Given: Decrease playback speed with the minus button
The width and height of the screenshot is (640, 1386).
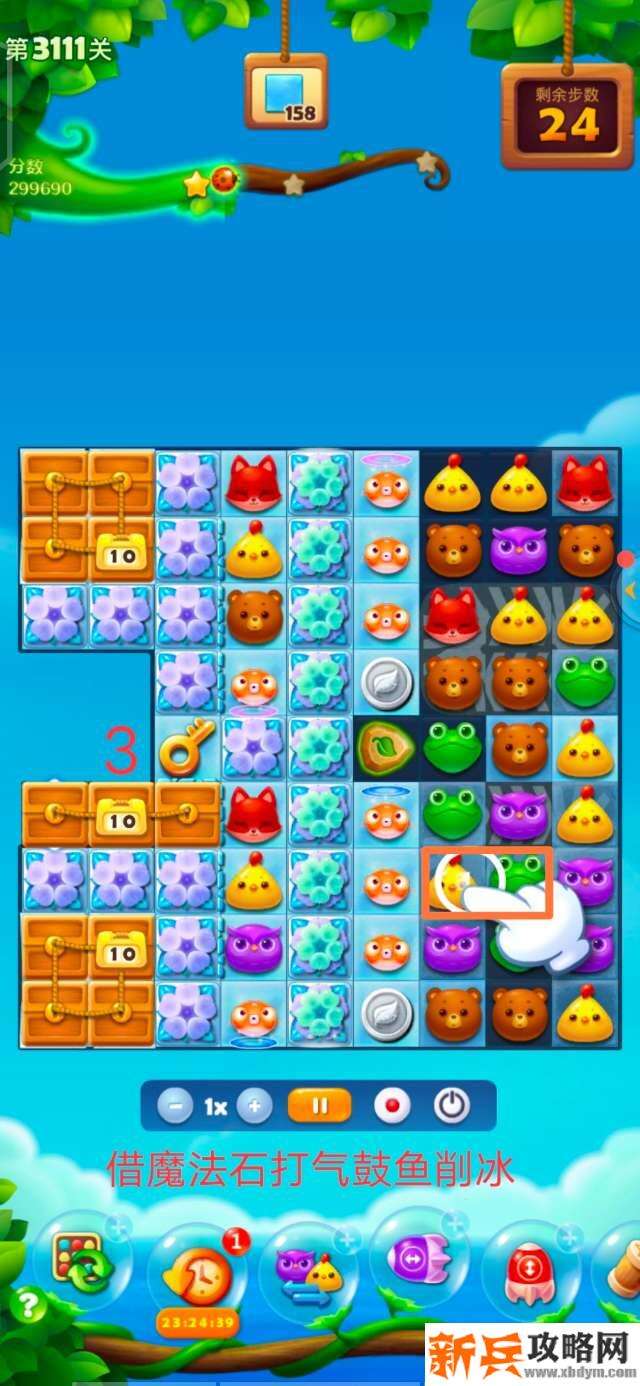Looking at the screenshot, I should click(x=176, y=1107).
